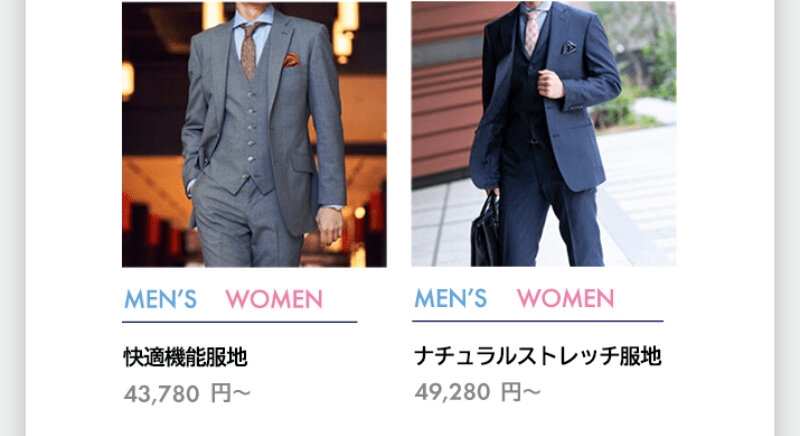Select MEN'S under ナチュラルストレッチ服地

pos(450,298)
